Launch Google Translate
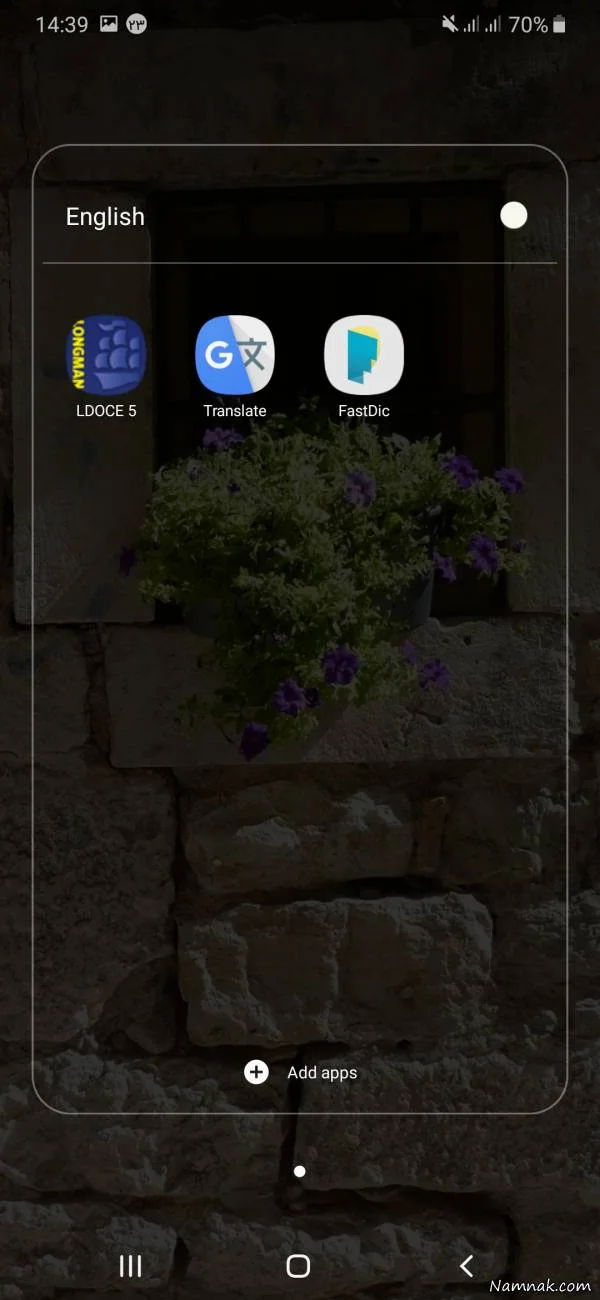 (235, 356)
